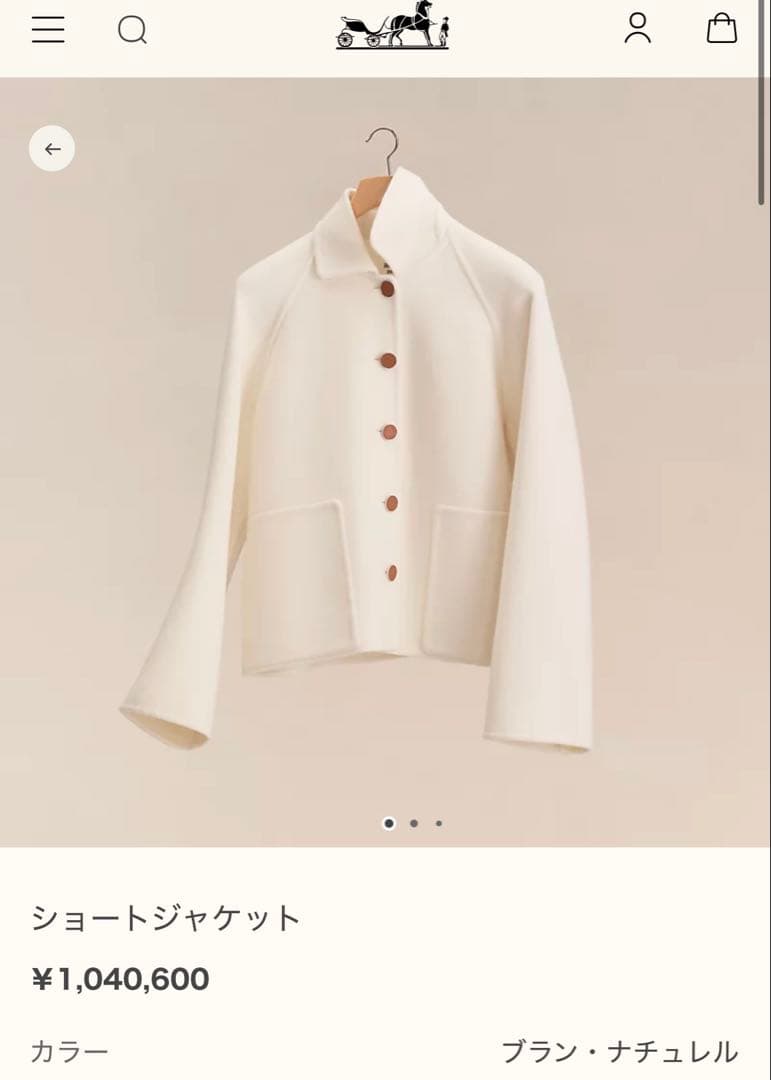Select the first active carousel dot
Image resolution: width=771 pixels, height=1080 pixels.
(389, 824)
